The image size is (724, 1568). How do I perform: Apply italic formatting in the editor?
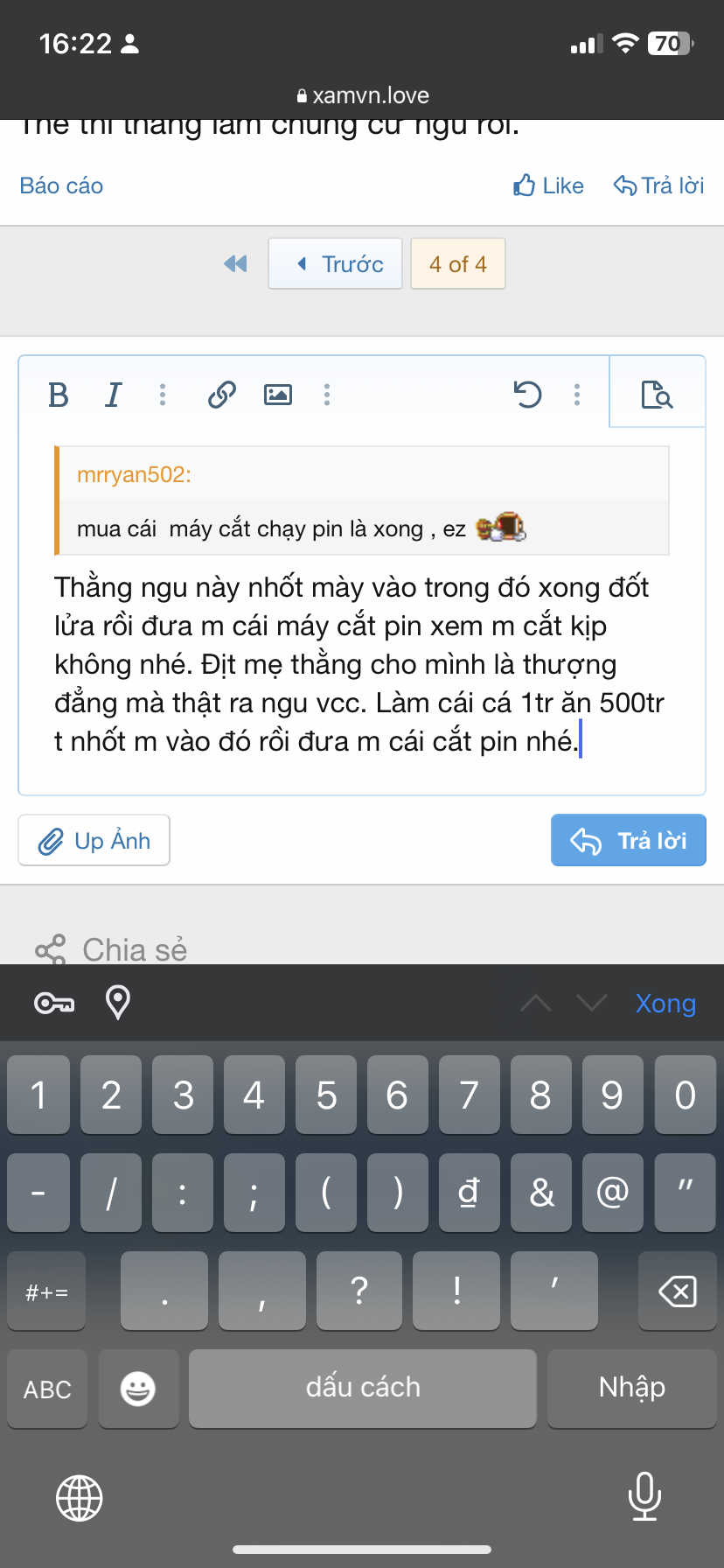[x=113, y=395]
